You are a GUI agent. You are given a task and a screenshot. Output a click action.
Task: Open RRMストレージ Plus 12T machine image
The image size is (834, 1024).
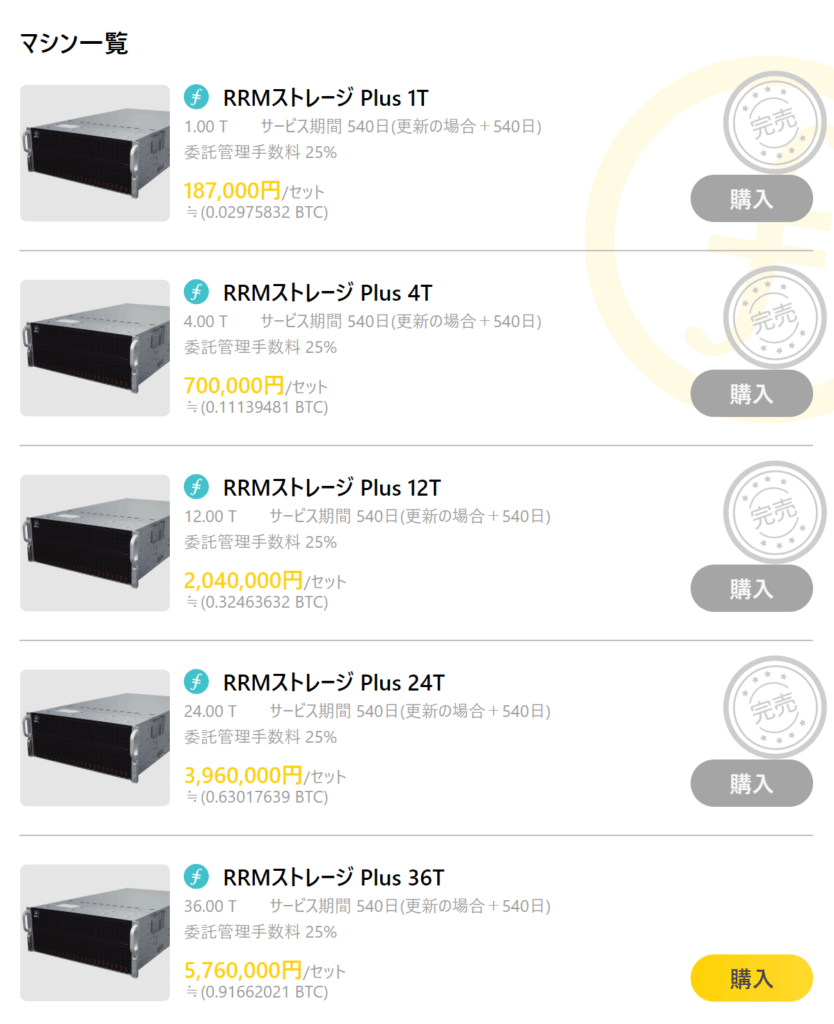[x=95, y=543]
